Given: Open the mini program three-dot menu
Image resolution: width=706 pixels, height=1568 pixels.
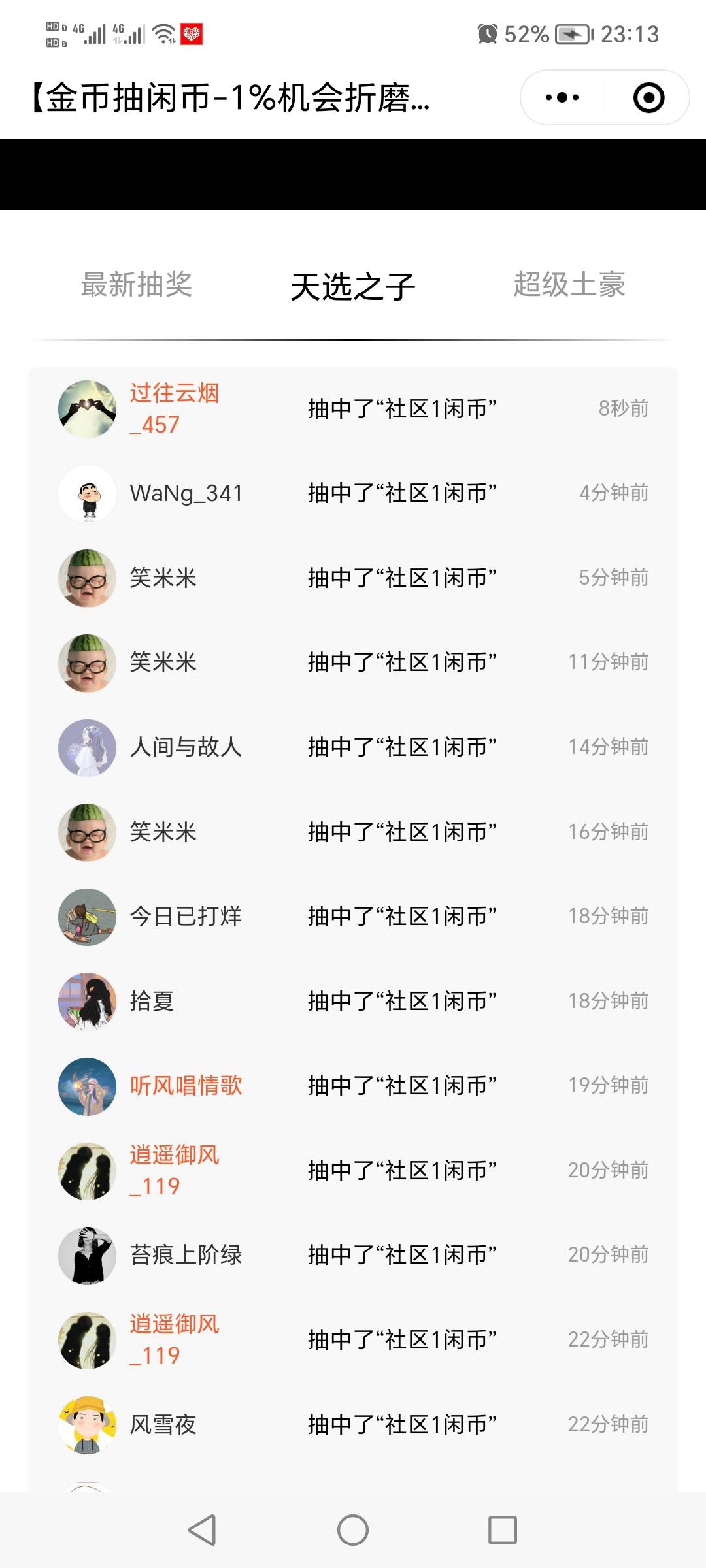Looking at the screenshot, I should [x=562, y=98].
